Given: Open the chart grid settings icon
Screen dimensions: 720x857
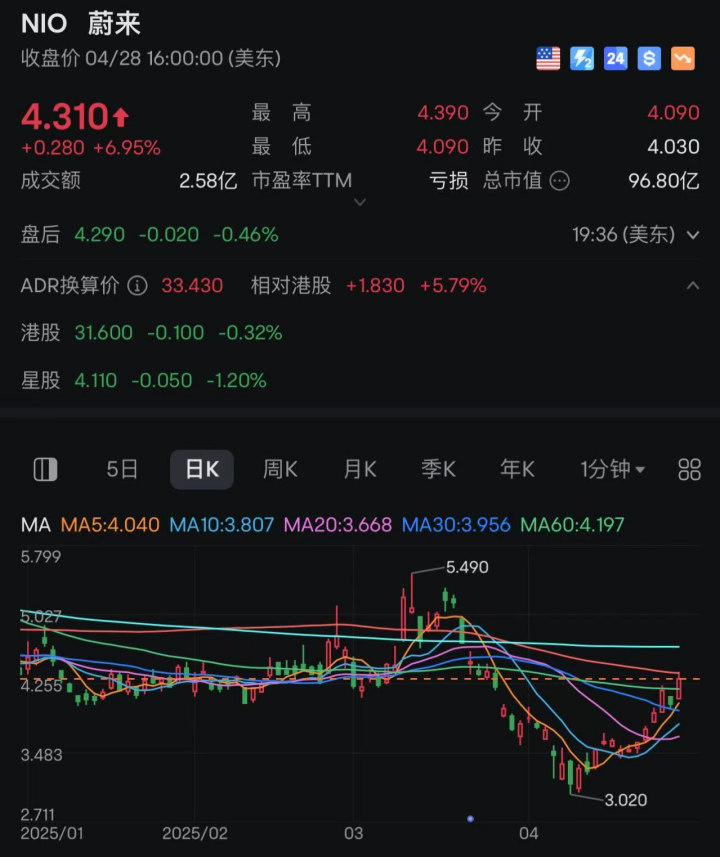Looking at the screenshot, I should coord(689,469).
